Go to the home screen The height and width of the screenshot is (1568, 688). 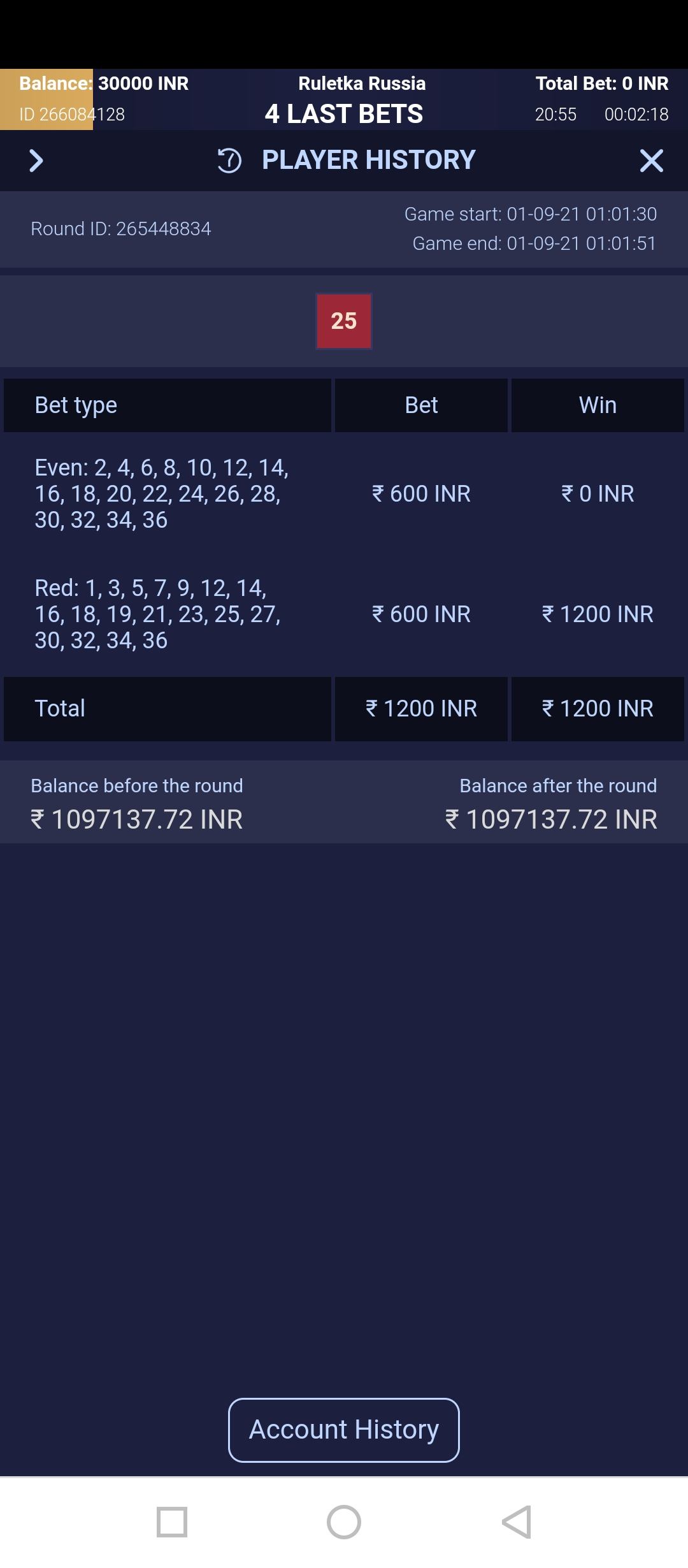[343, 1522]
